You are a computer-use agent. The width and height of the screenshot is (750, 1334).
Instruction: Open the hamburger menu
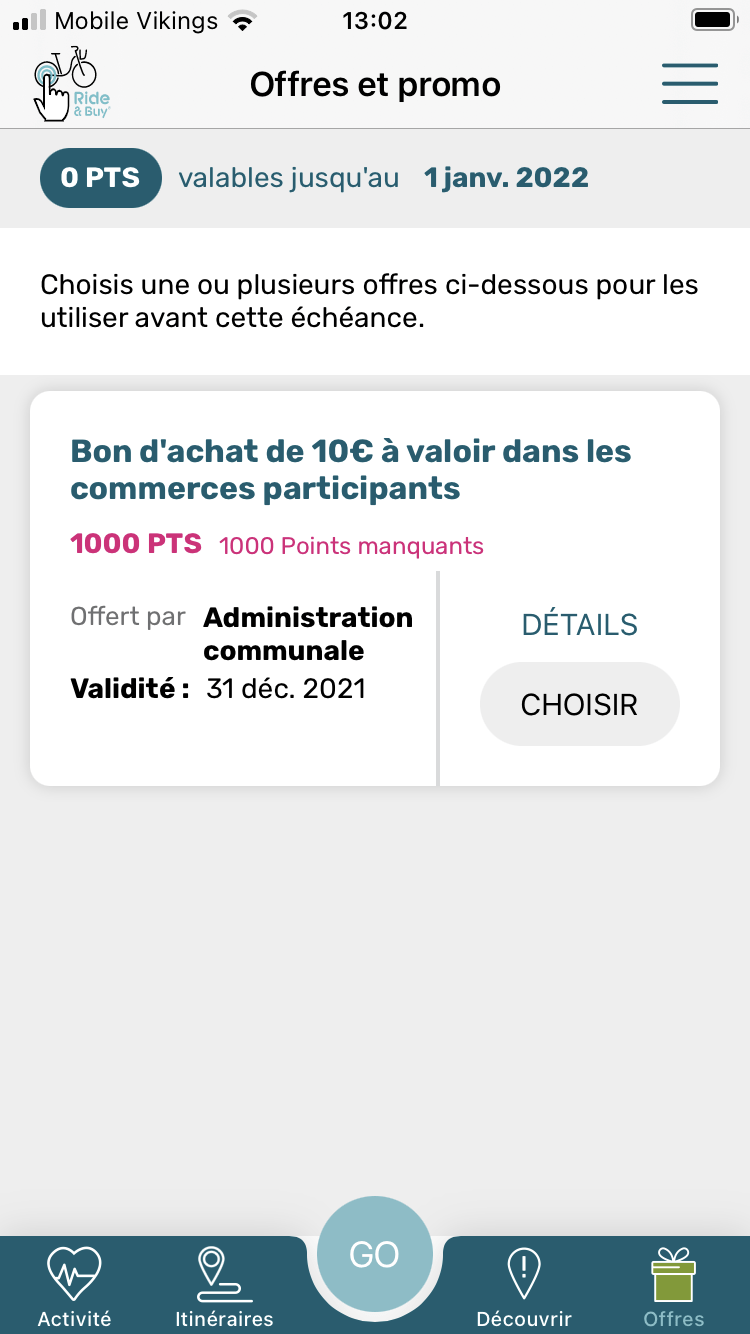point(689,84)
